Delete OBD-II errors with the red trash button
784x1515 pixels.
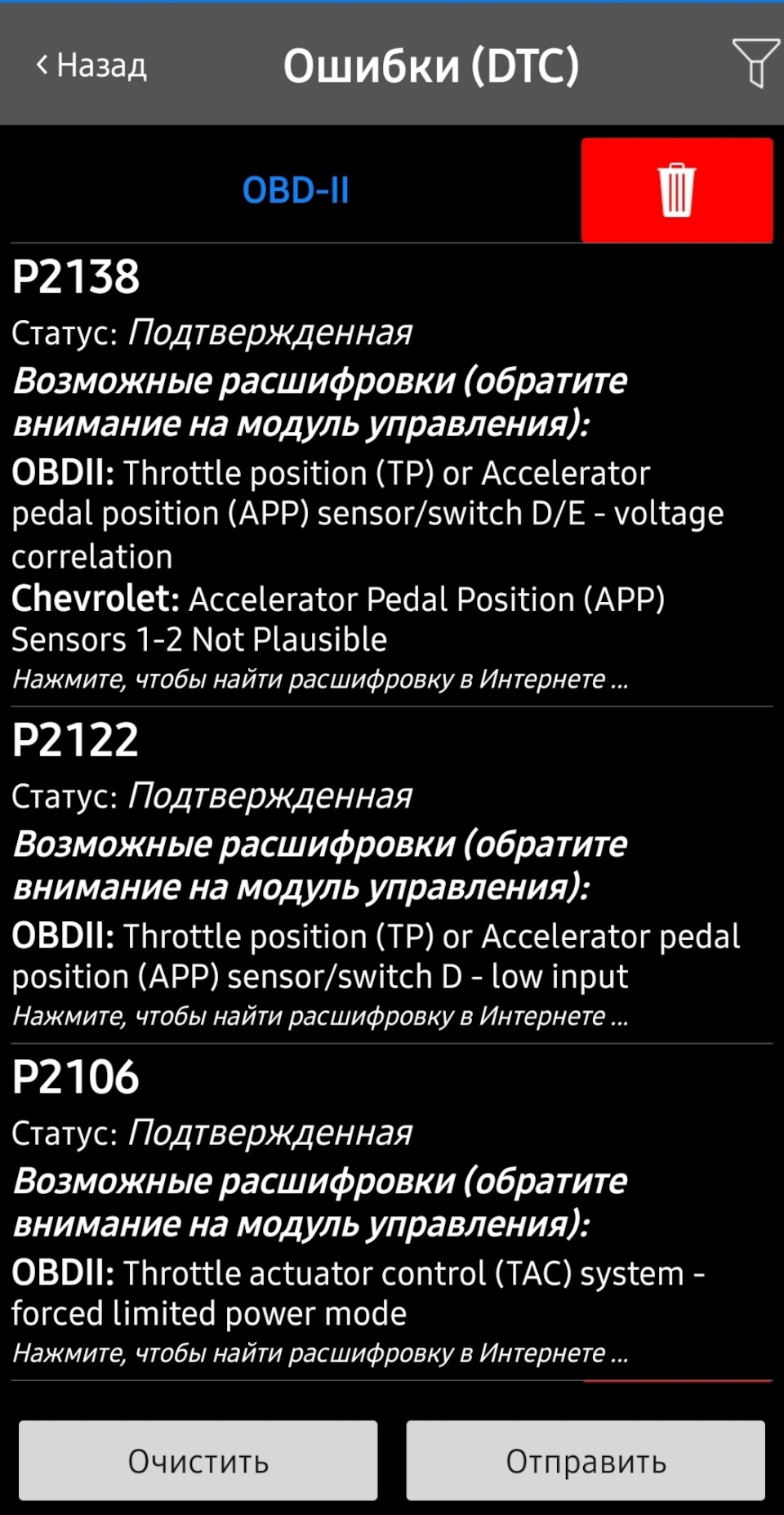pos(676,190)
